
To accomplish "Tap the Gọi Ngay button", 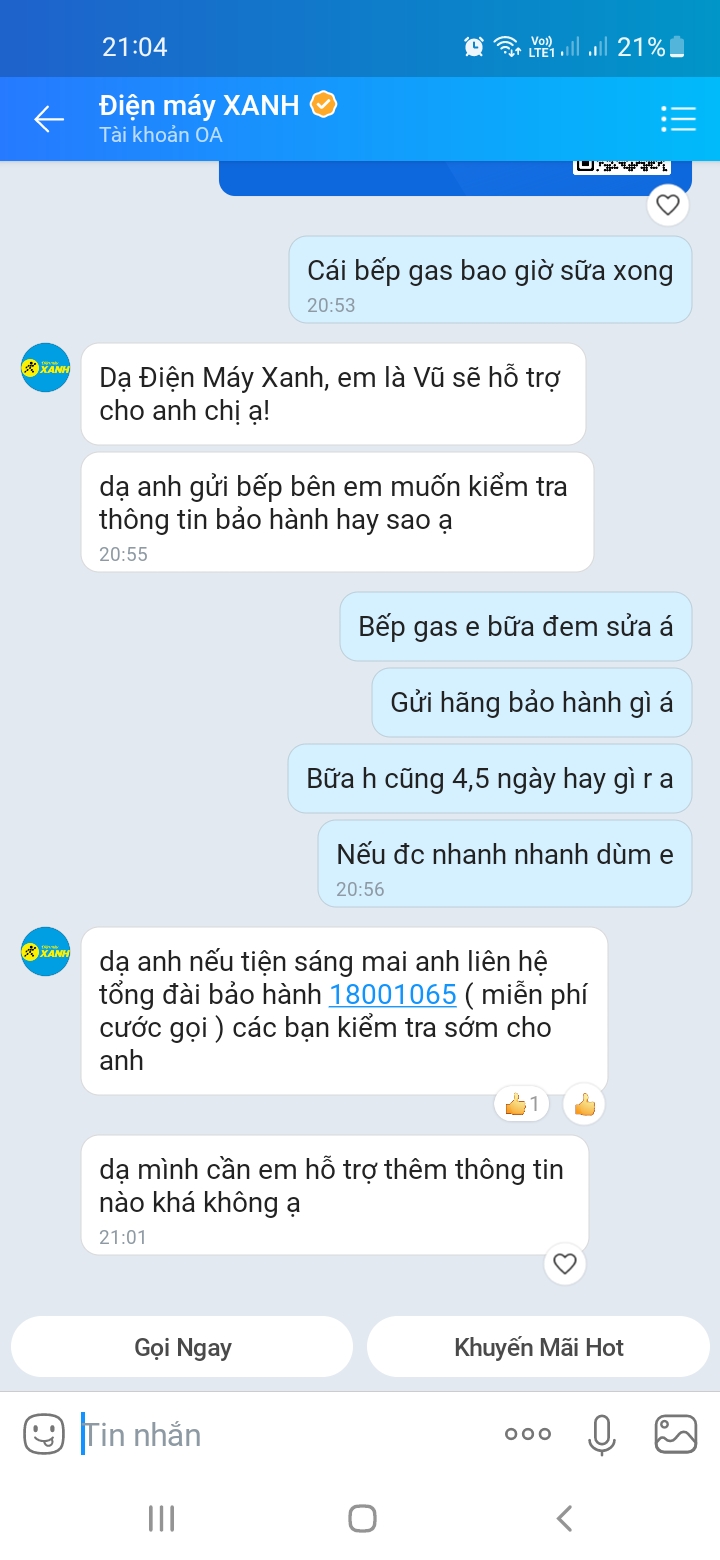I will (183, 1347).
